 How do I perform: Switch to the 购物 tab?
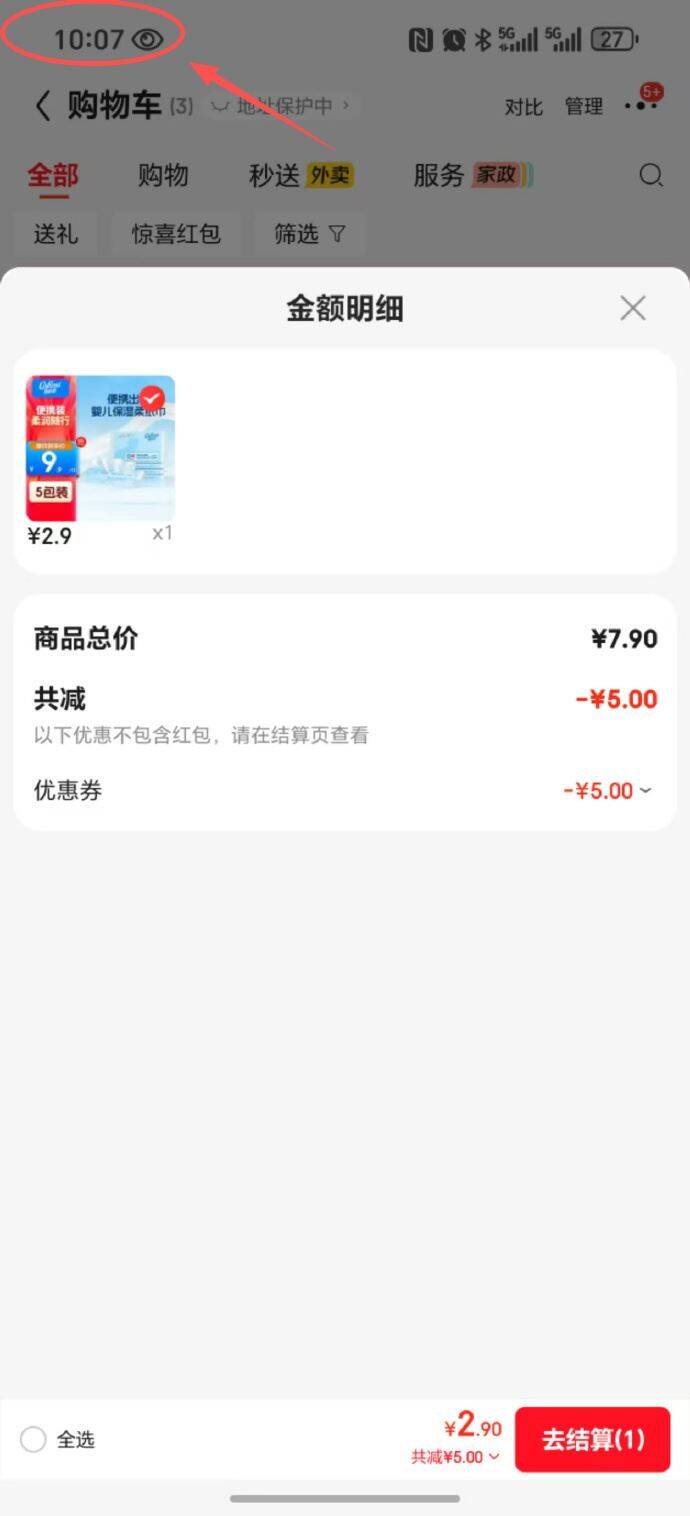coord(163,176)
